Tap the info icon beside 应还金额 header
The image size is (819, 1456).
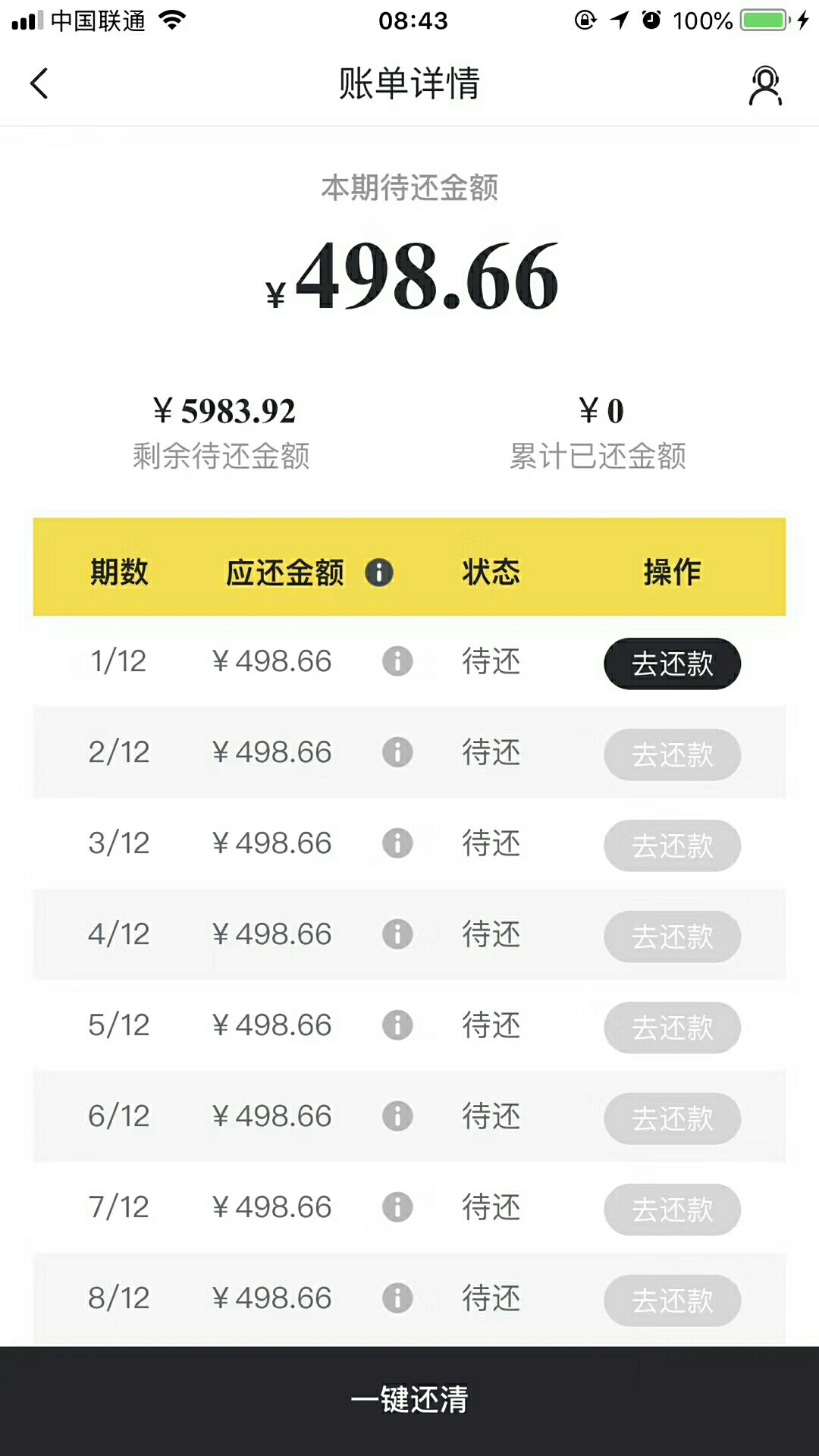click(x=379, y=573)
